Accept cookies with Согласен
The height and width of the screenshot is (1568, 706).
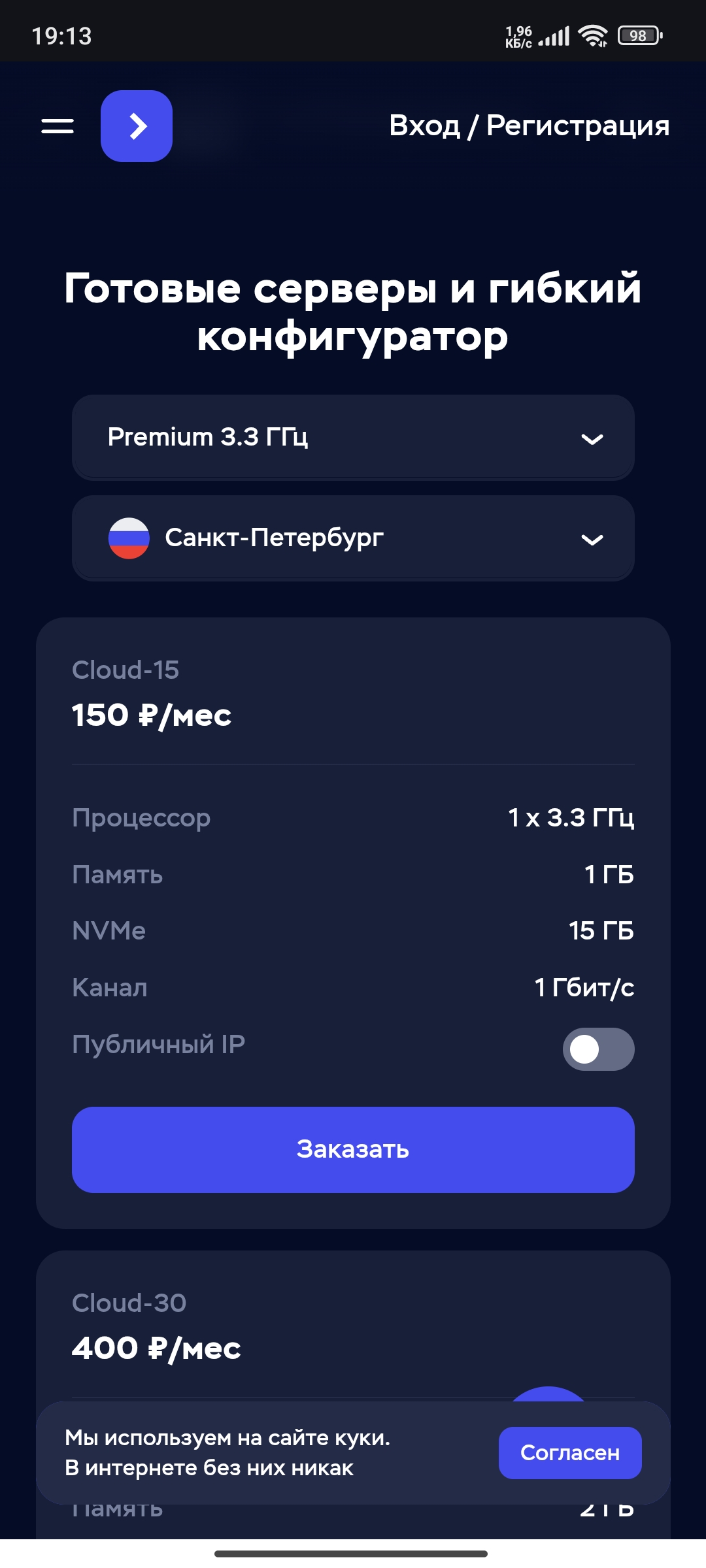pos(569,1452)
